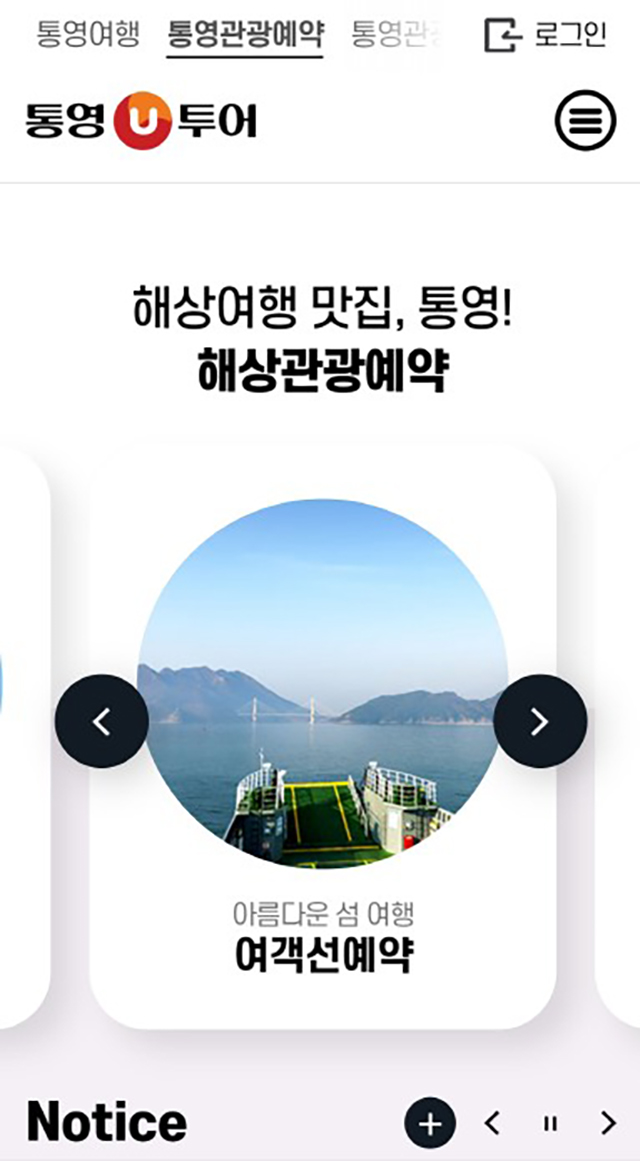Show next carousel card

click(540, 721)
